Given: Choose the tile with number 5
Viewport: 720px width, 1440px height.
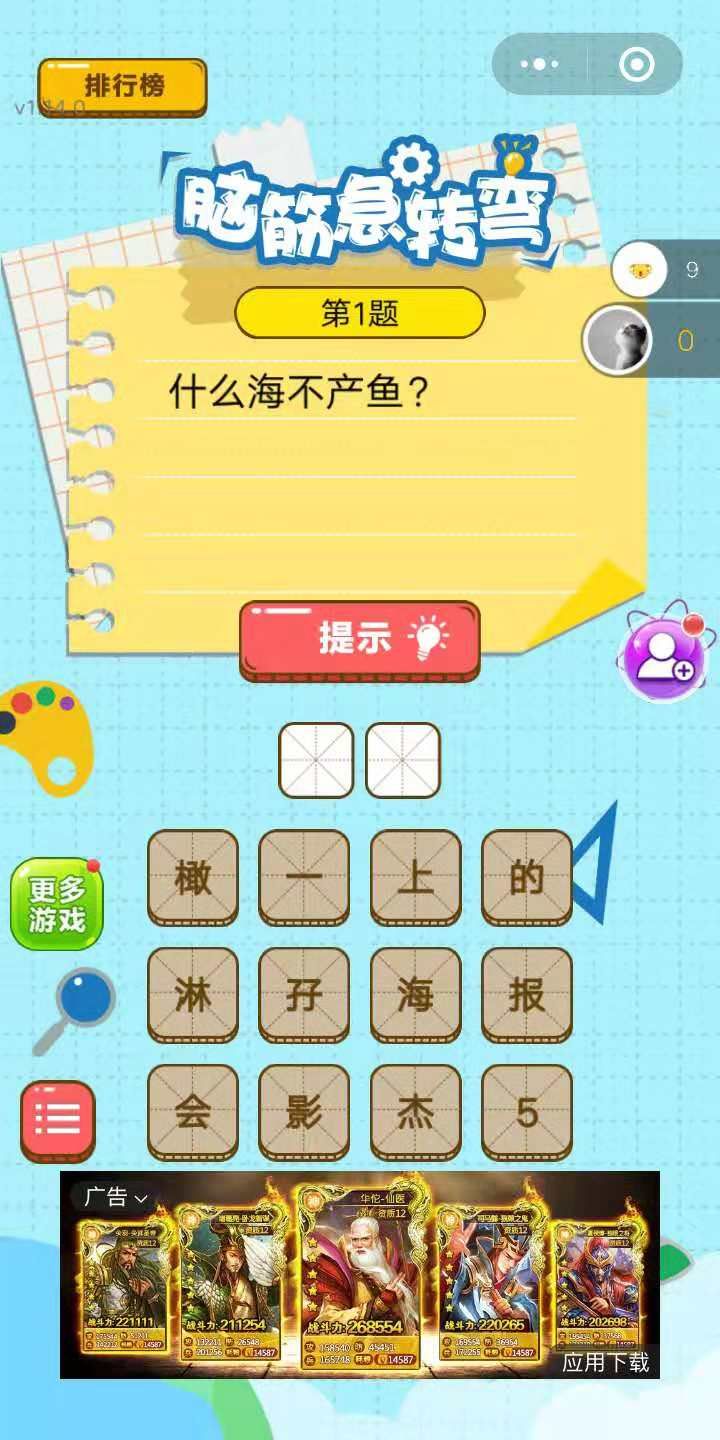Looking at the screenshot, I should click(527, 1112).
